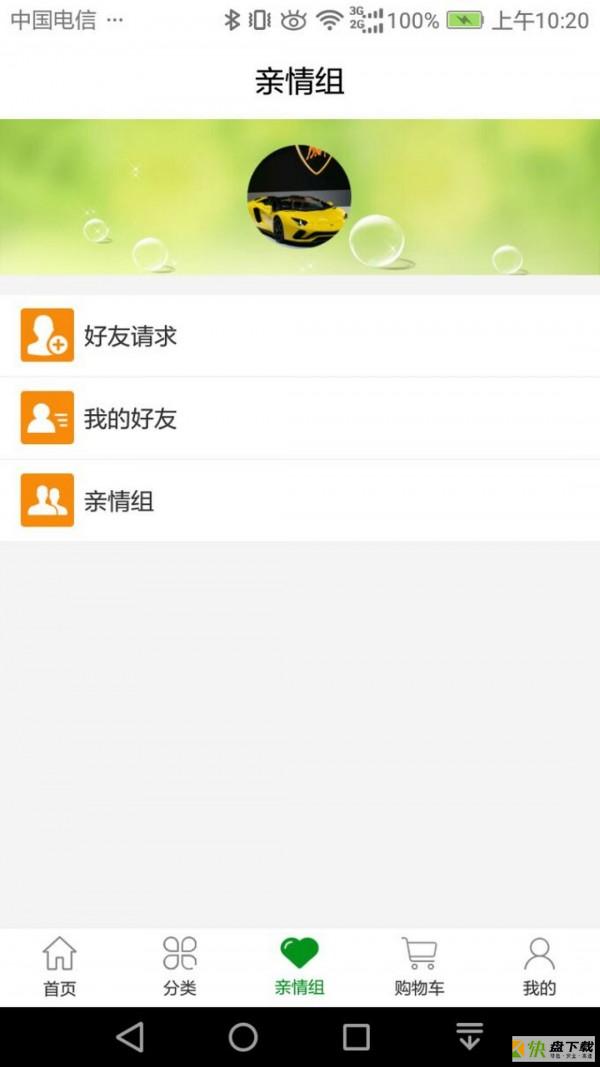The width and height of the screenshot is (600, 1067).
Task: Switch to the 首页 home tab
Action: point(60,966)
